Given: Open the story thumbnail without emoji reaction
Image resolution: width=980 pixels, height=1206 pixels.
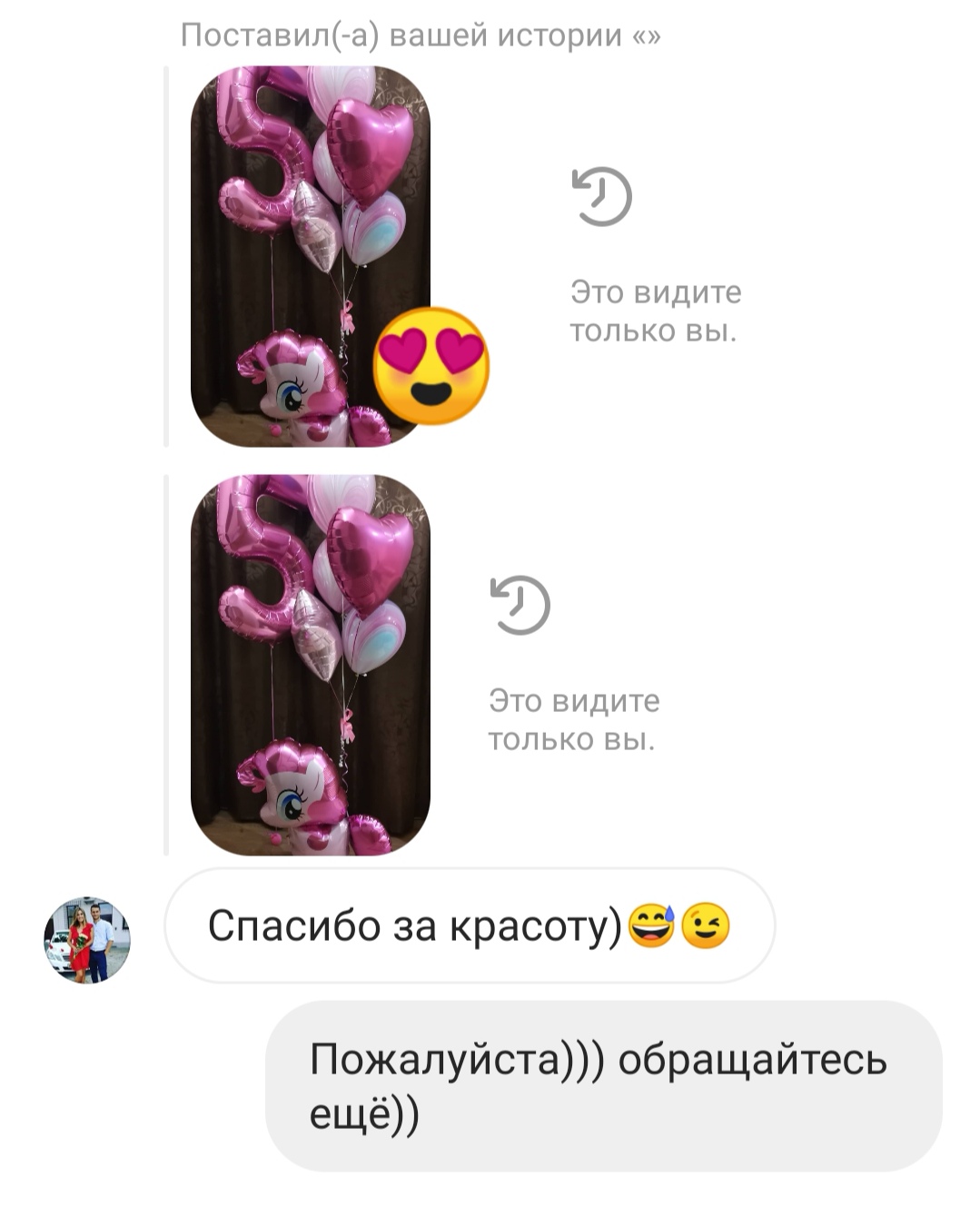Looking at the screenshot, I should (310, 665).
